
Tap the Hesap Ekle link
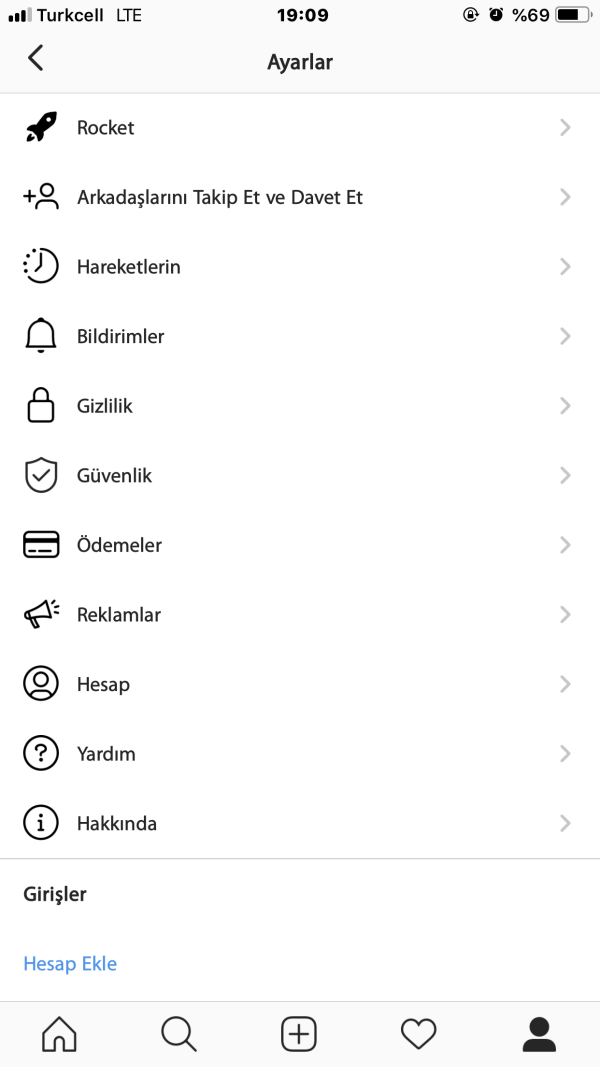point(70,964)
